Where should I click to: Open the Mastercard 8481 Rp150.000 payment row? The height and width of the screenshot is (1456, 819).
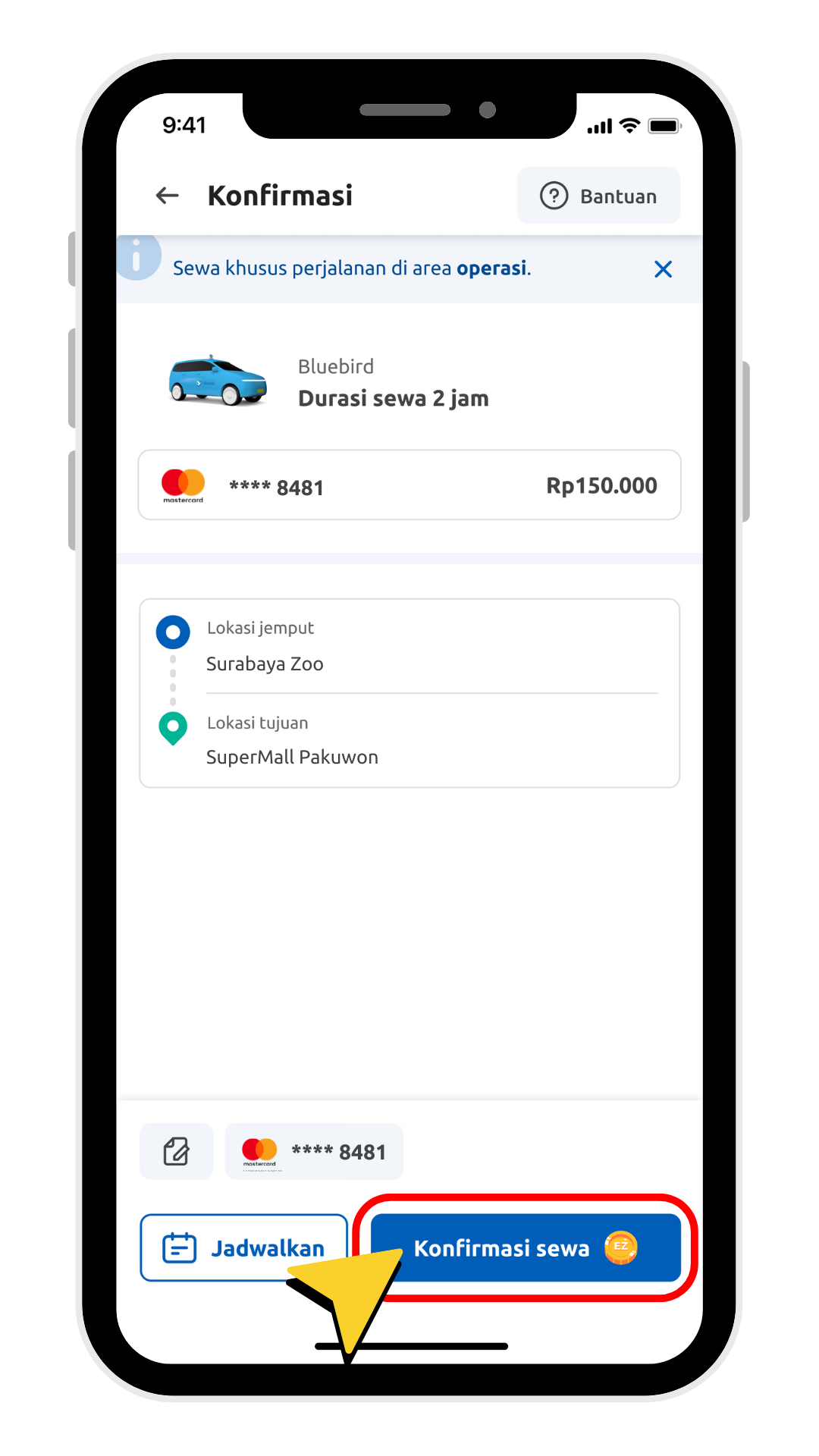tap(409, 485)
